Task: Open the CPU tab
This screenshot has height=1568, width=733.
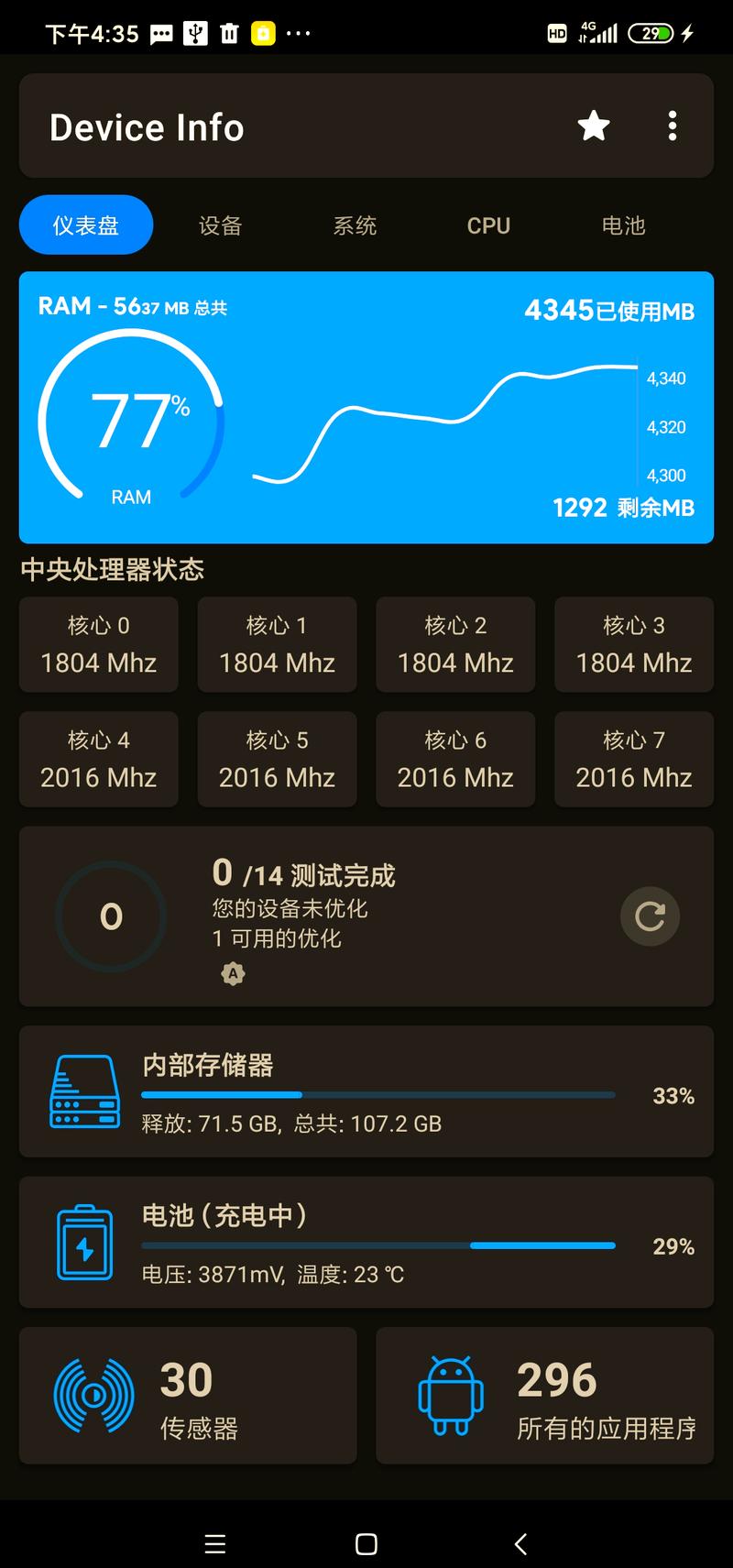Action: click(x=488, y=225)
